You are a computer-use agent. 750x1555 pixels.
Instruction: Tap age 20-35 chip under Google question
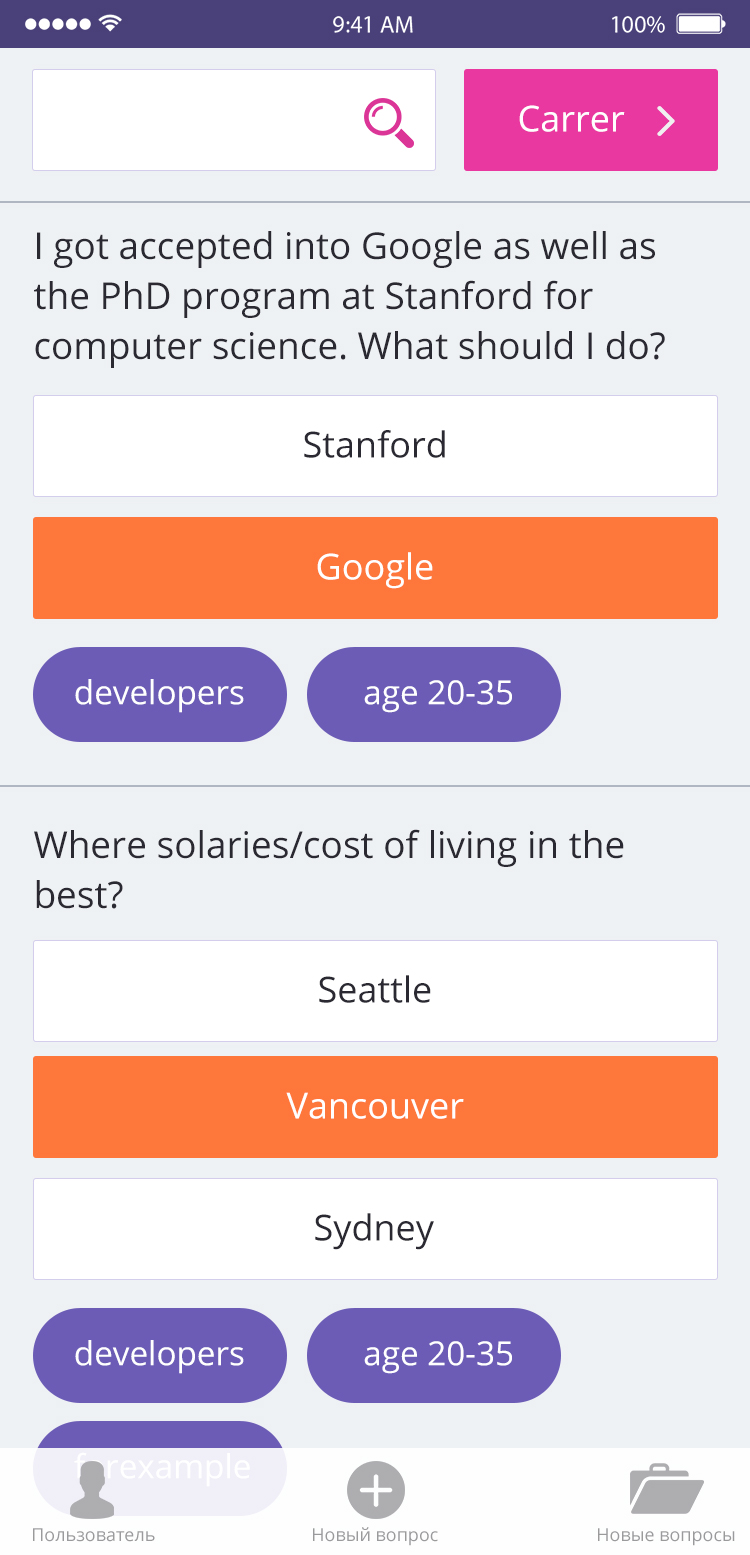click(433, 694)
